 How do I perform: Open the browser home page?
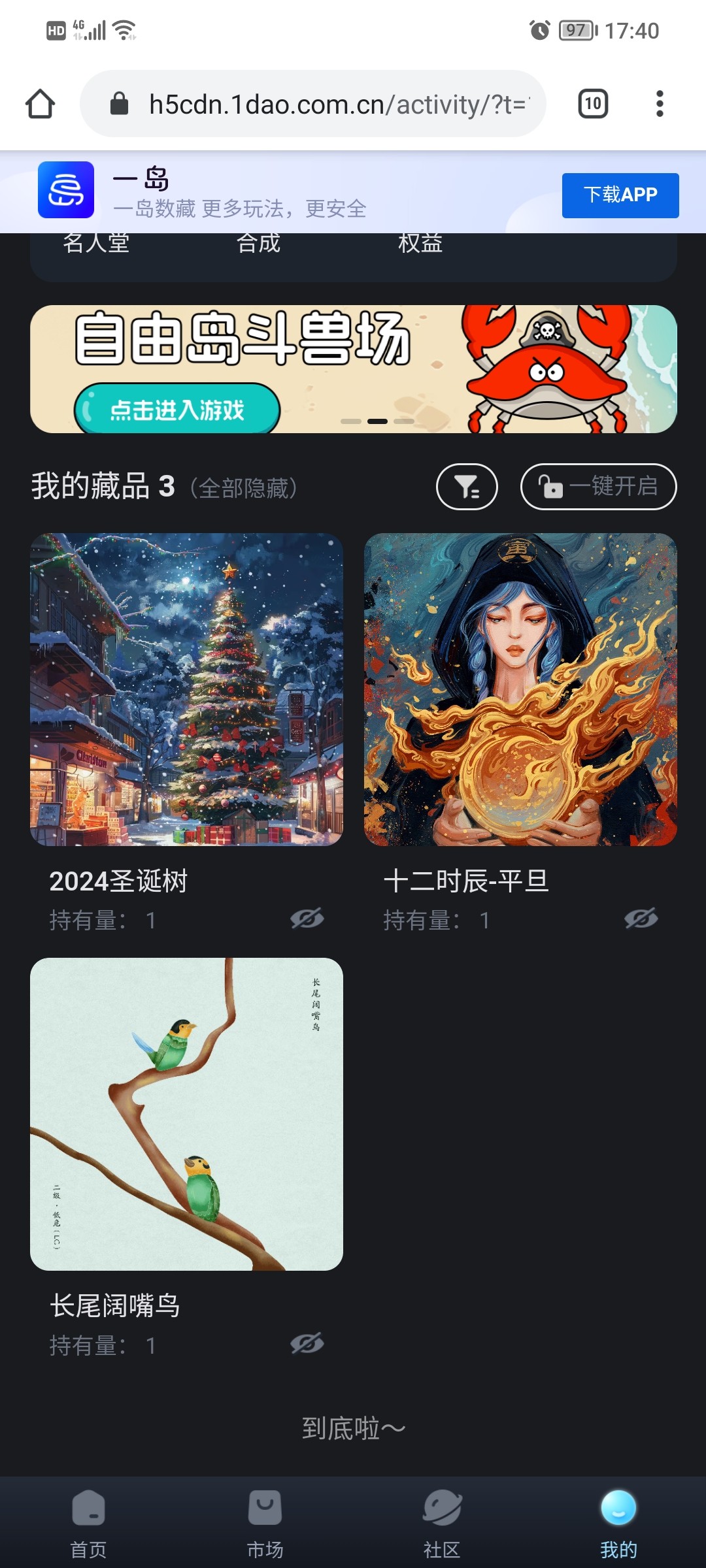(40, 104)
